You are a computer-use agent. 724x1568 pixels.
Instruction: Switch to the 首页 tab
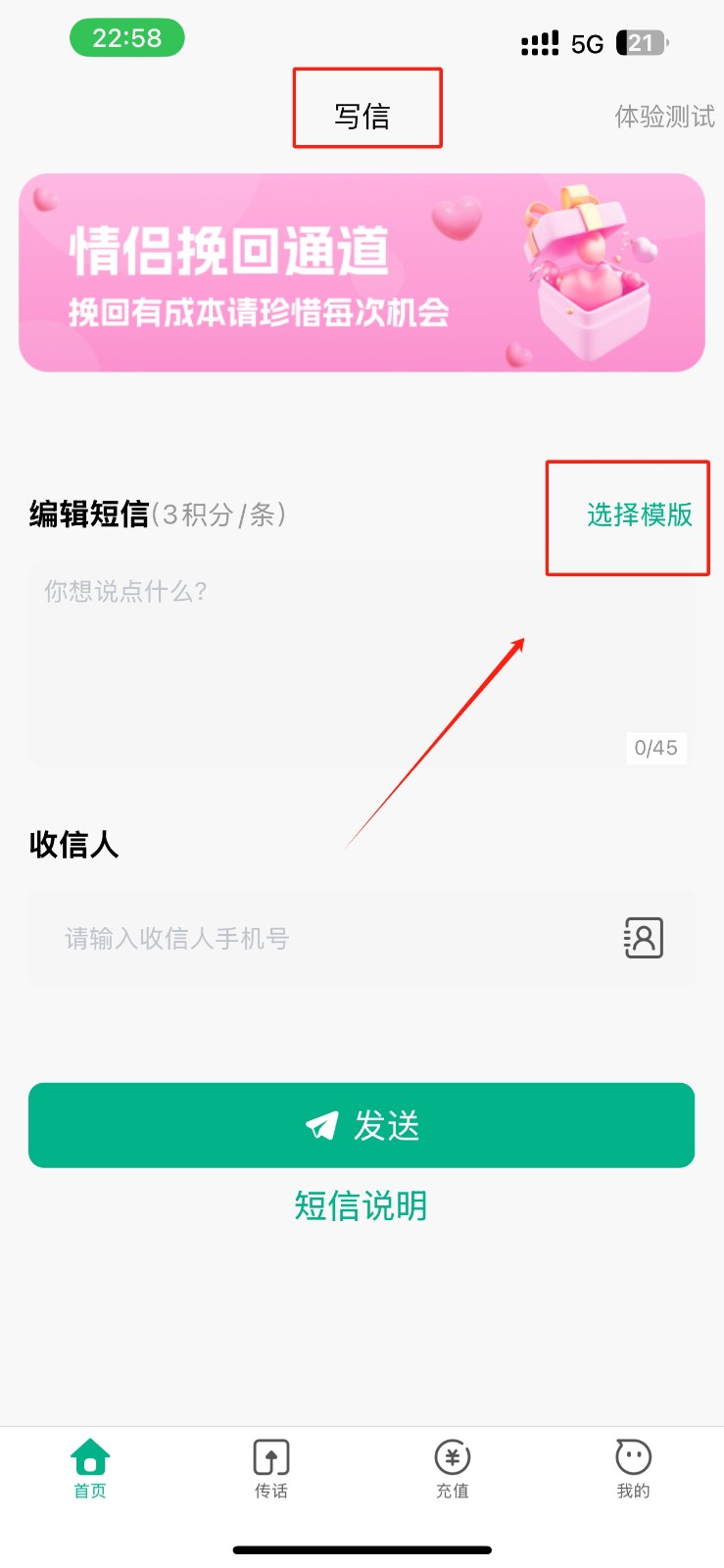point(90,1468)
